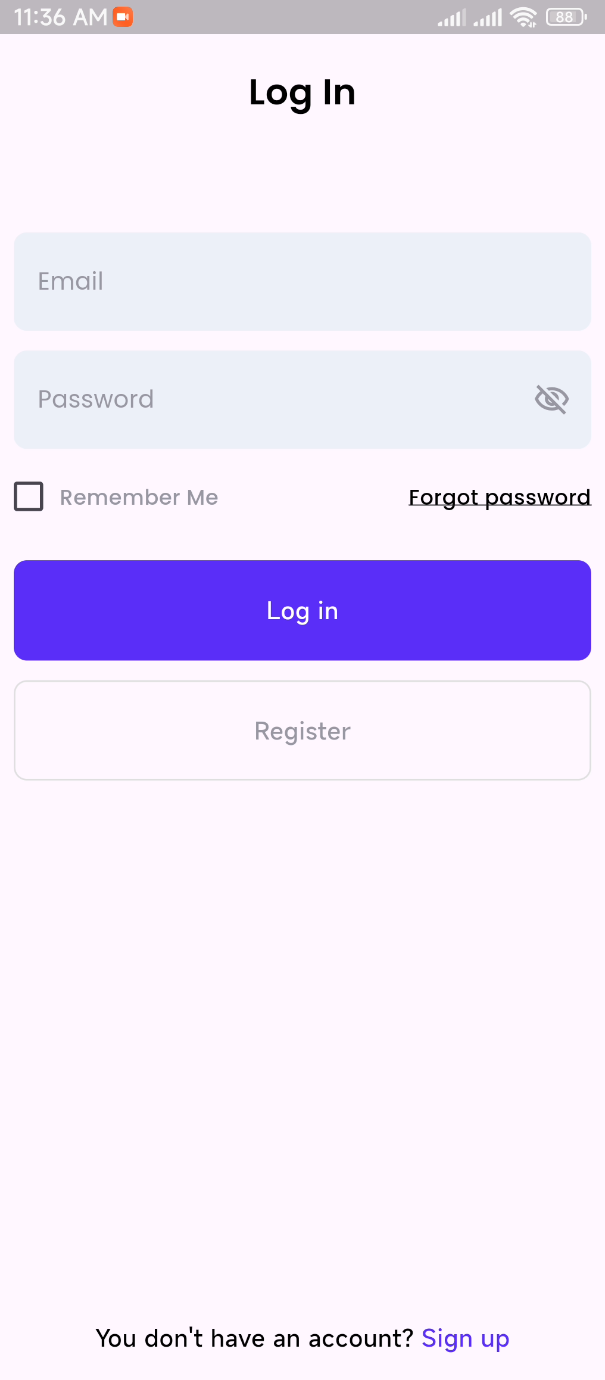Image resolution: width=605 pixels, height=1380 pixels.
Task: Tap the Email input field
Action: tap(302, 282)
